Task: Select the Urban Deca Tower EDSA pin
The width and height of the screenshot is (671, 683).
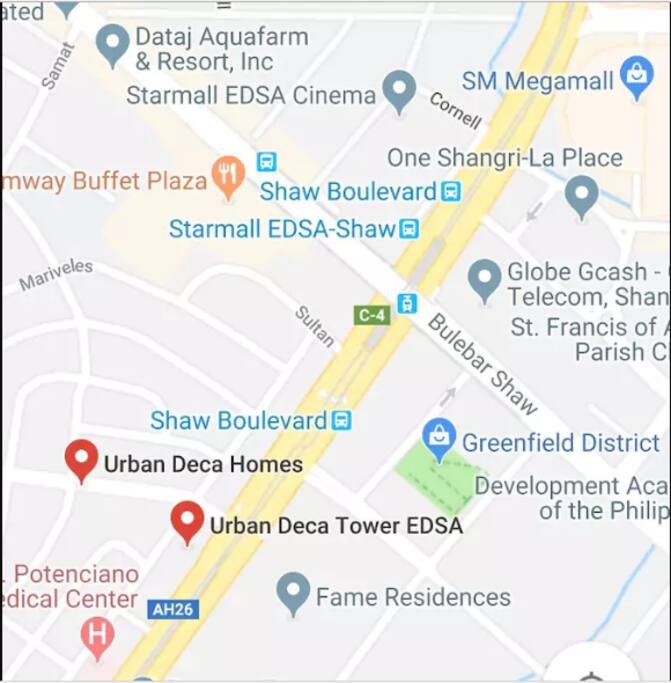Action: (187, 521)
